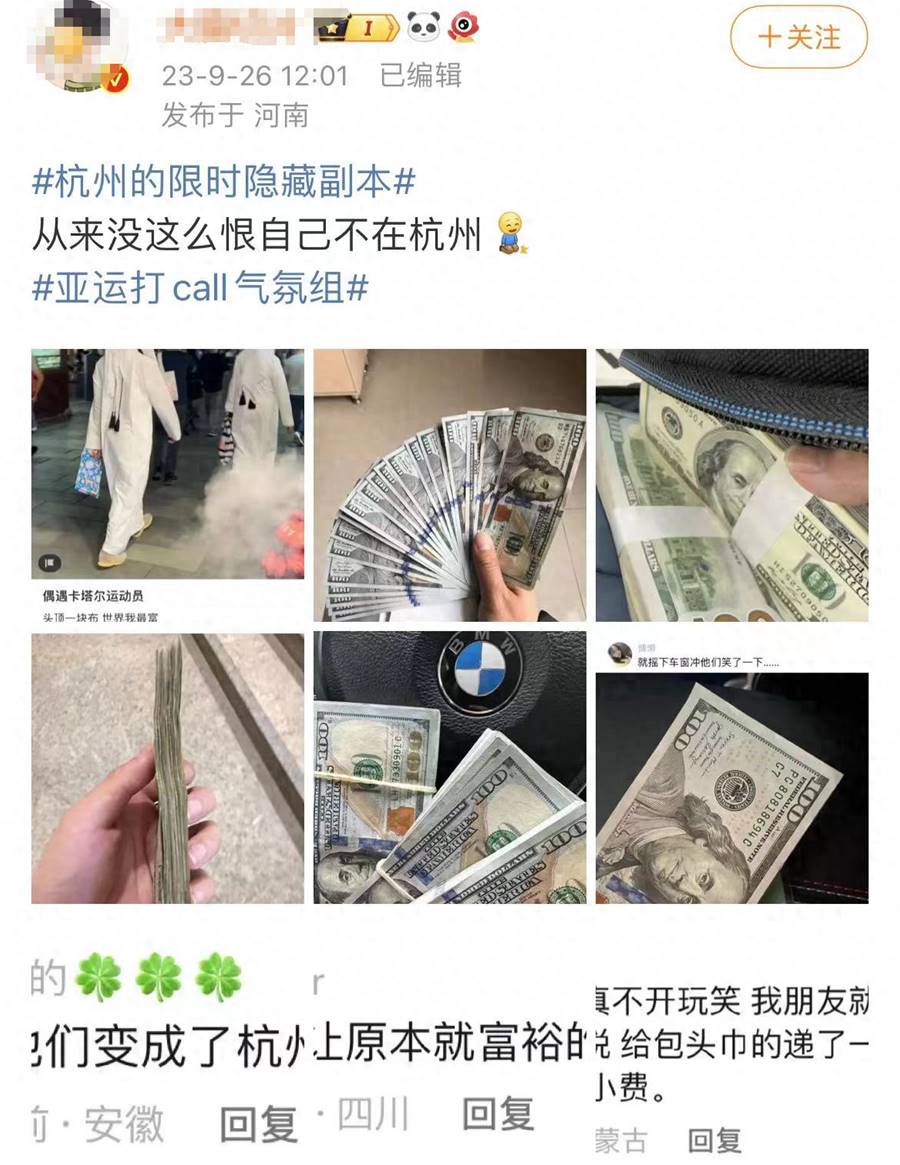Open the fanned-out dollar bills photo
Viewport: 900px width, 1165px height.
click(450, 485)
